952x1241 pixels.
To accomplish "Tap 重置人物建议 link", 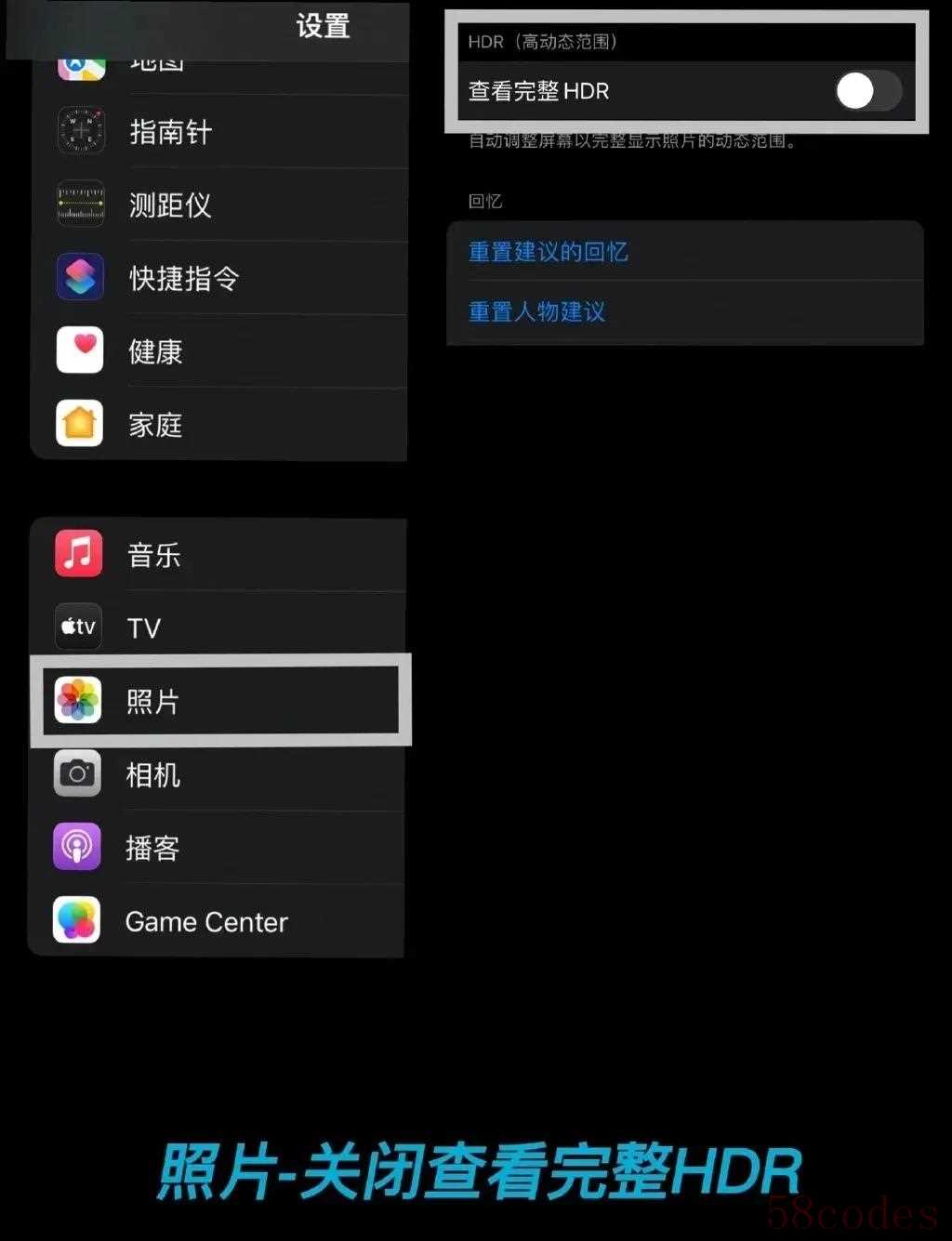I will point(537,311).
